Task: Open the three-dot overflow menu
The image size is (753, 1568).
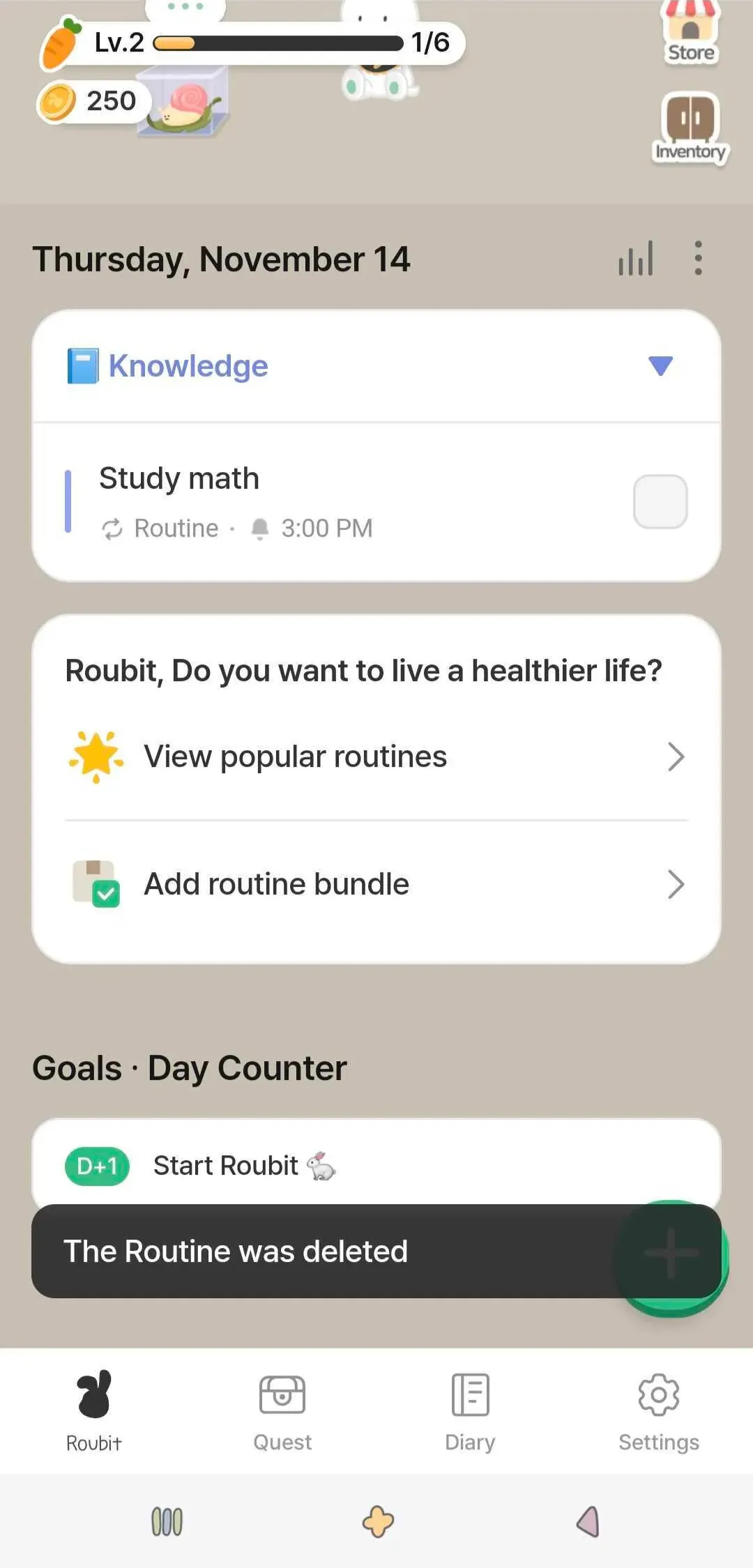Action: point(698,259)
